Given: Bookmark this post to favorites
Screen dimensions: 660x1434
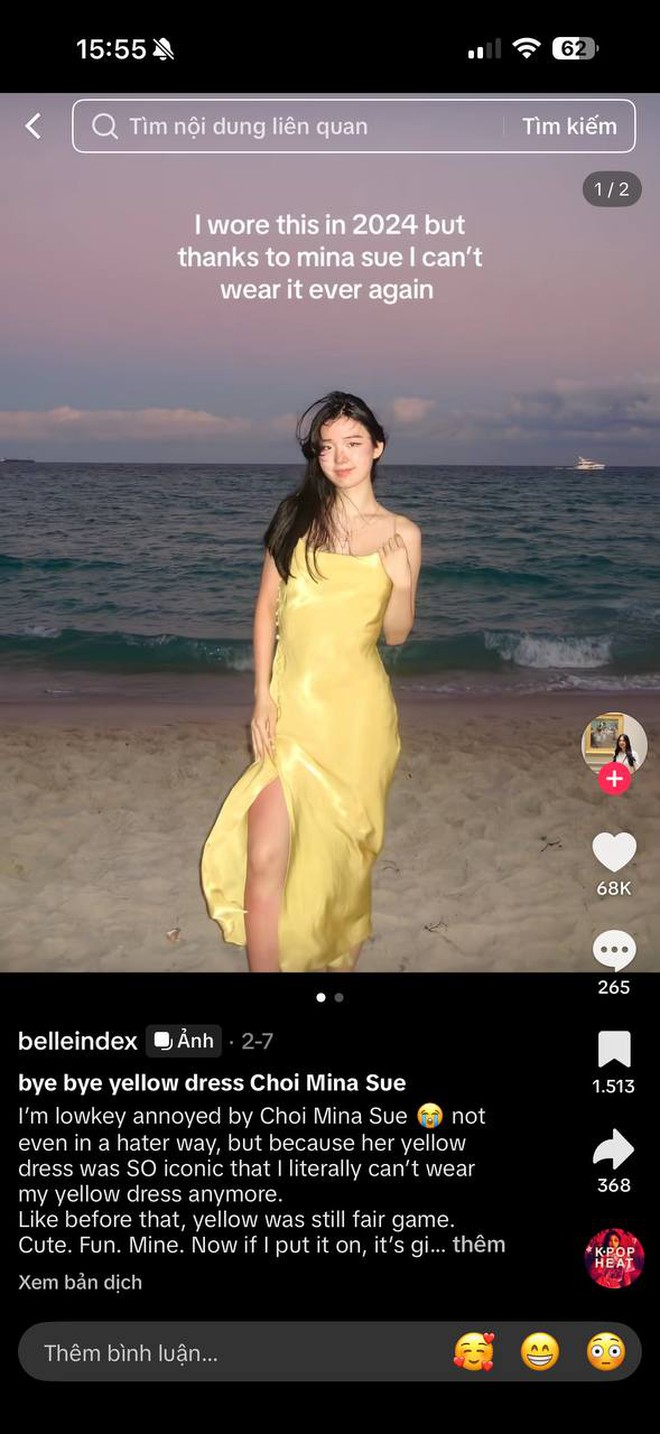Looking at the screenshot, I should (614, 1049).
